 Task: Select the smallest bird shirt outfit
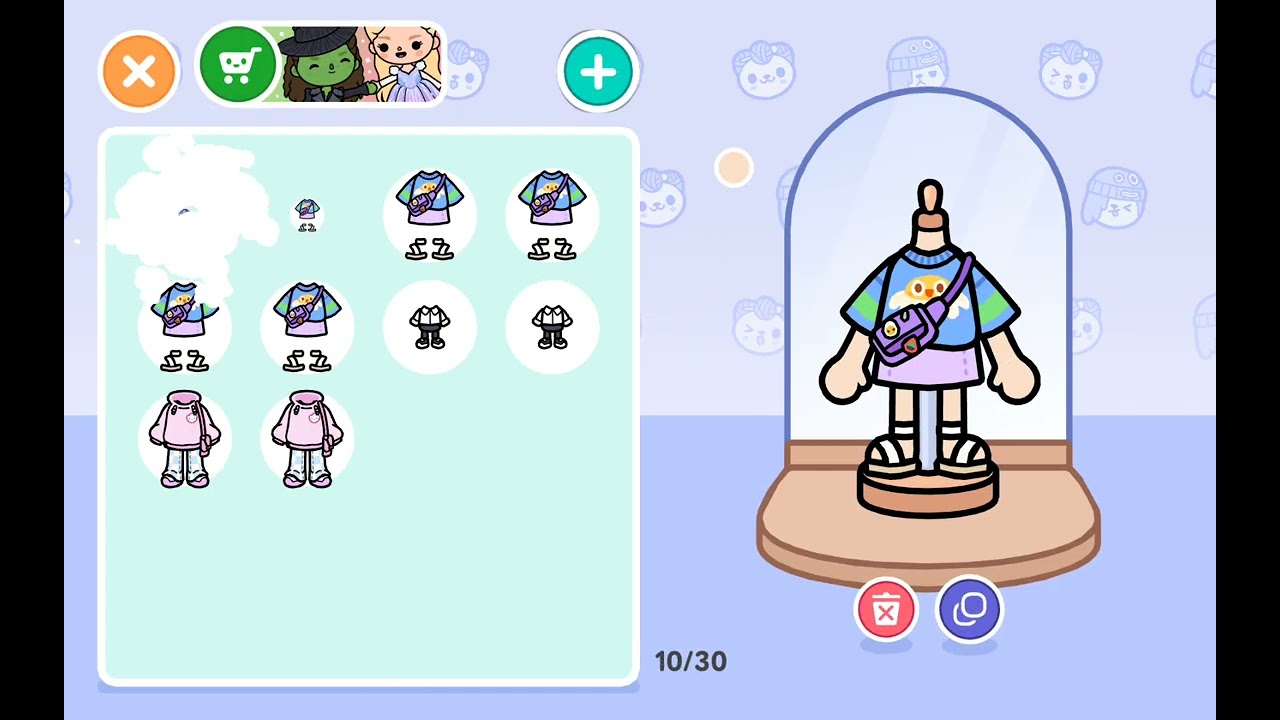pyautogui.click(x=307, y=215)
